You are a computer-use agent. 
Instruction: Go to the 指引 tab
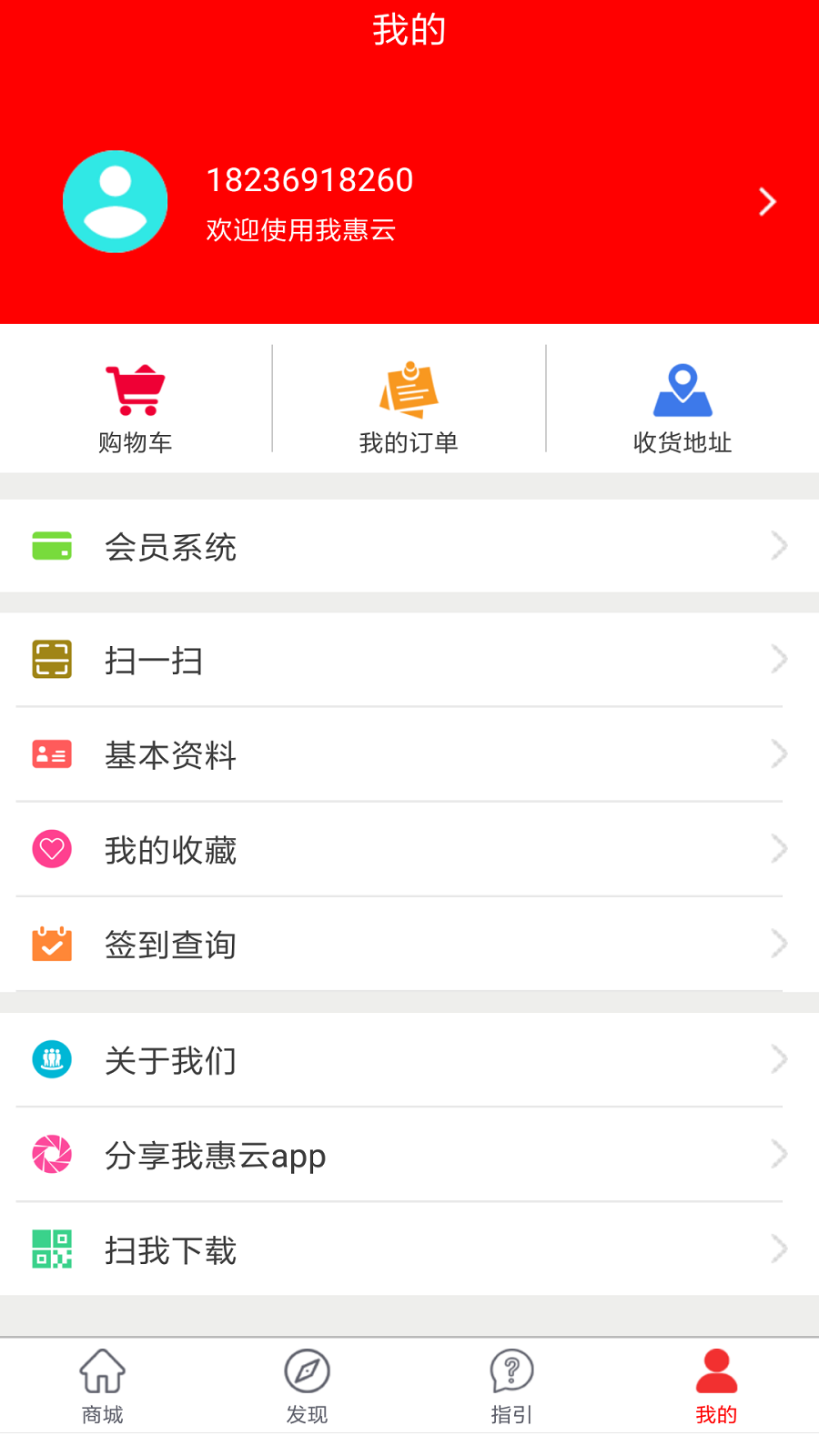coord(511,1386)
